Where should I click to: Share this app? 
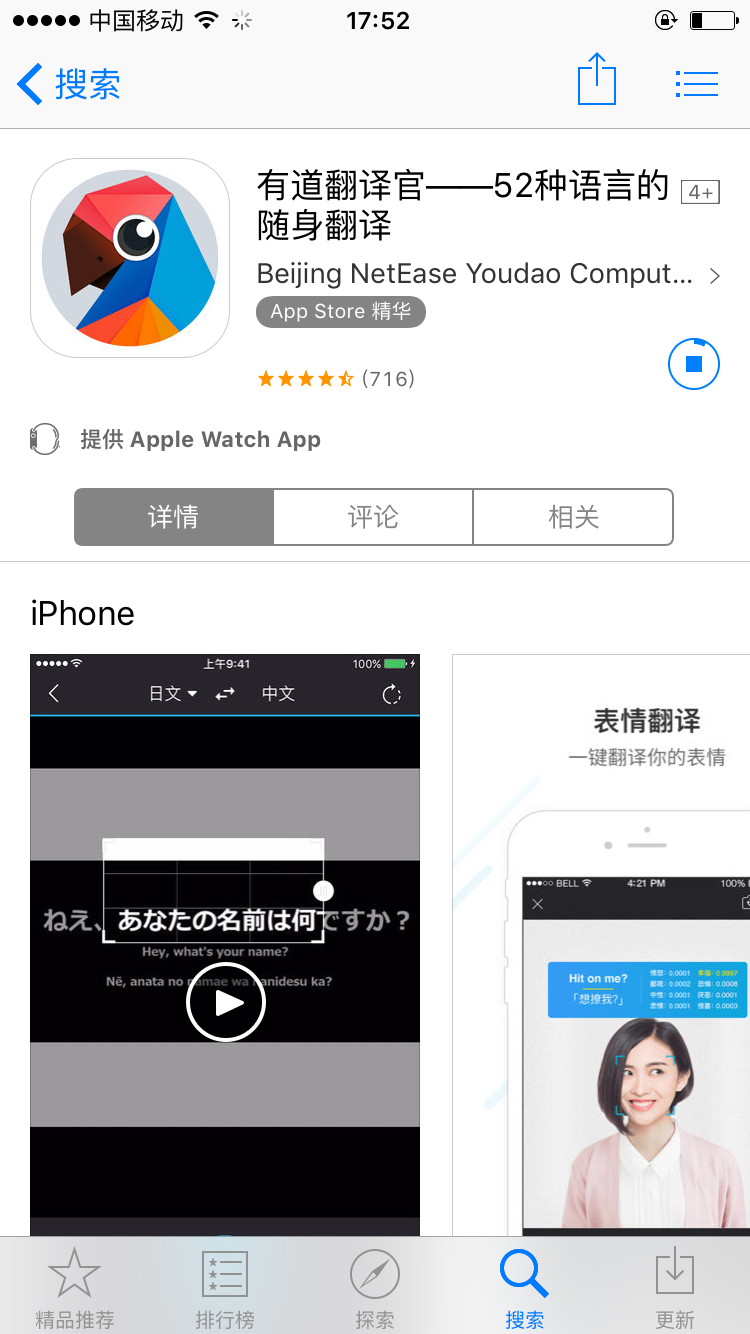pyautogui.click(x=597, y=80)
